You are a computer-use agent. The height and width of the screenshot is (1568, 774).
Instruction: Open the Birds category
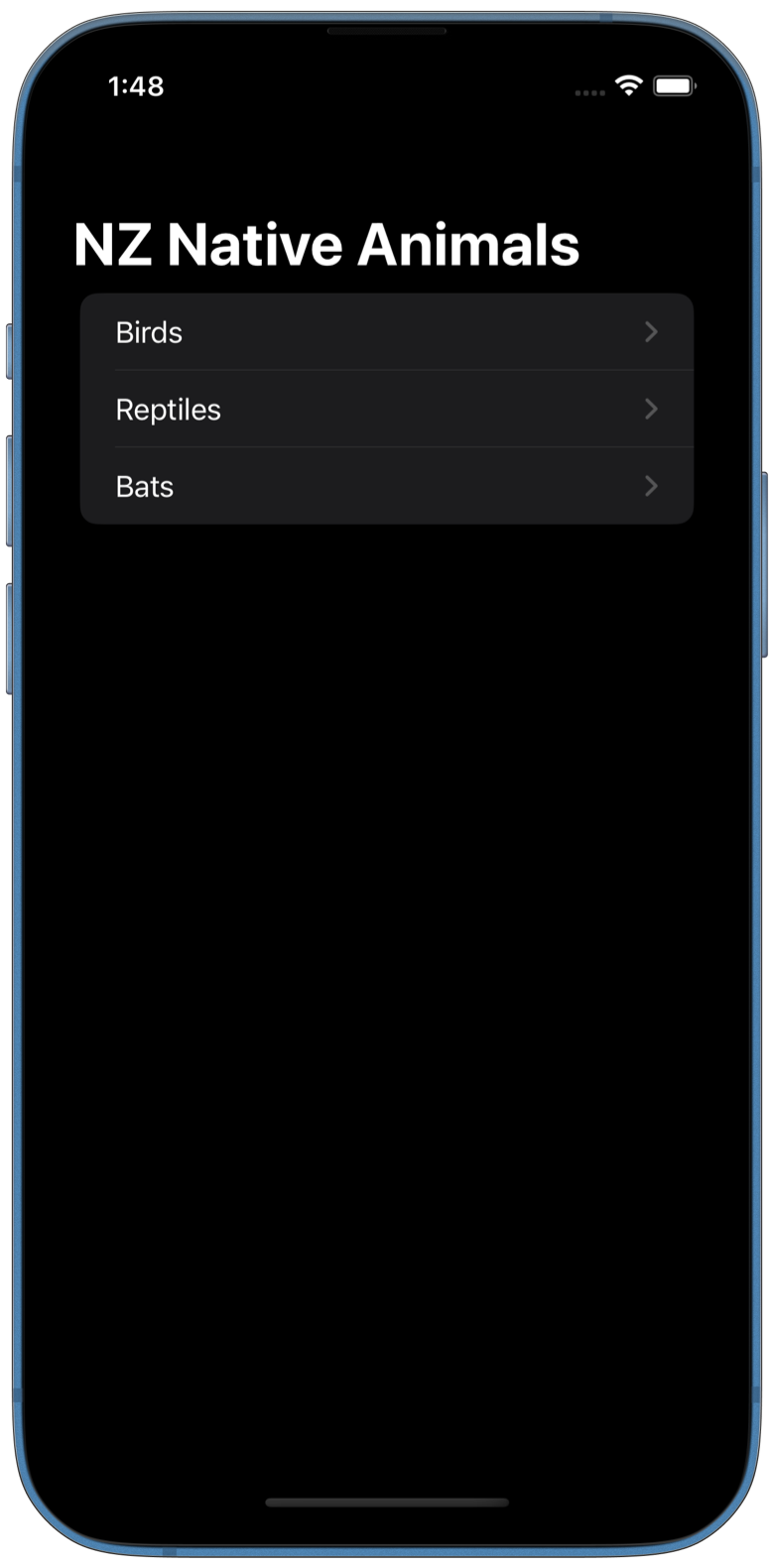point(386,332)
